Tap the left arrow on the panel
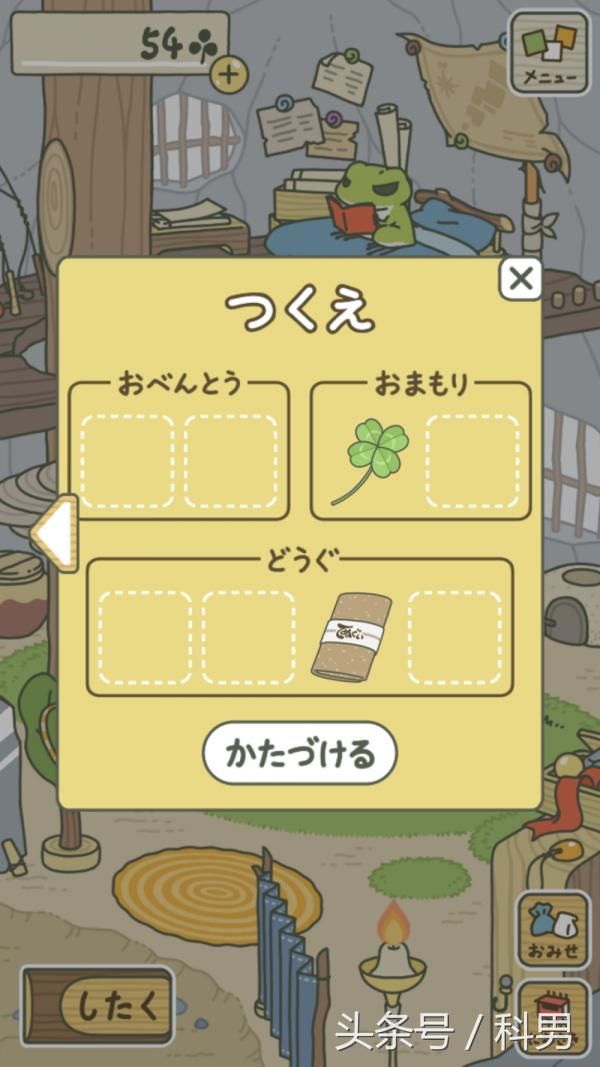 (x=55, y=534)
